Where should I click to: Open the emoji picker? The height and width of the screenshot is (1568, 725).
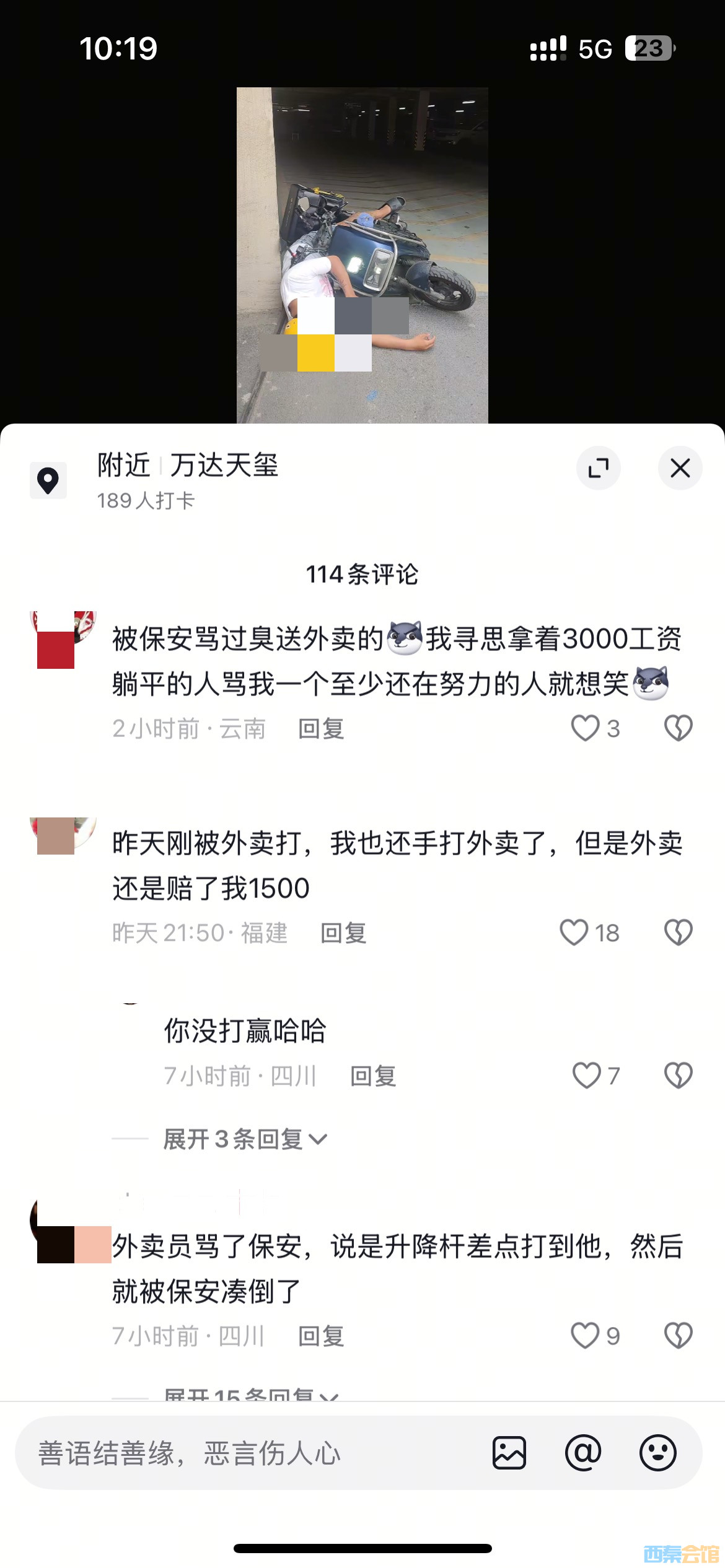657,1453
